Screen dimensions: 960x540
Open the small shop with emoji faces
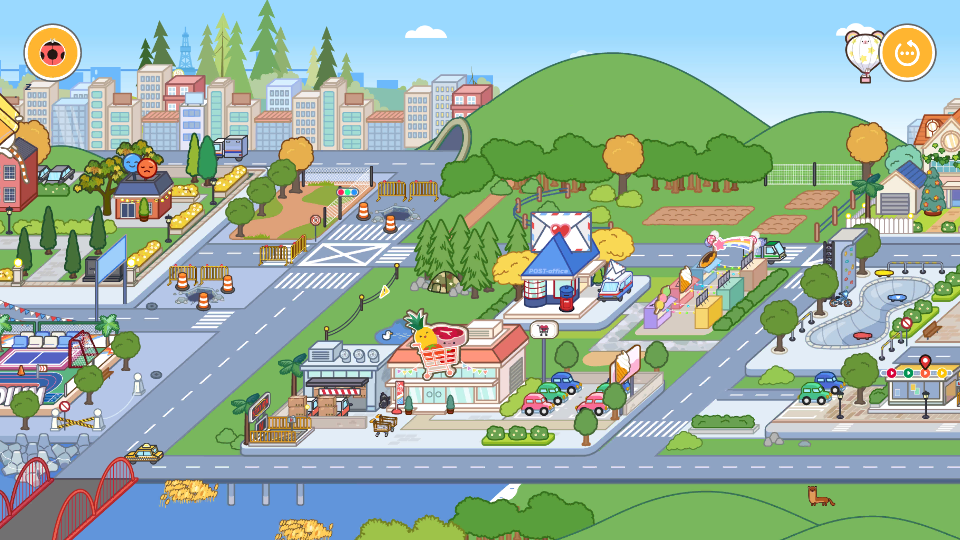(142, 190)
